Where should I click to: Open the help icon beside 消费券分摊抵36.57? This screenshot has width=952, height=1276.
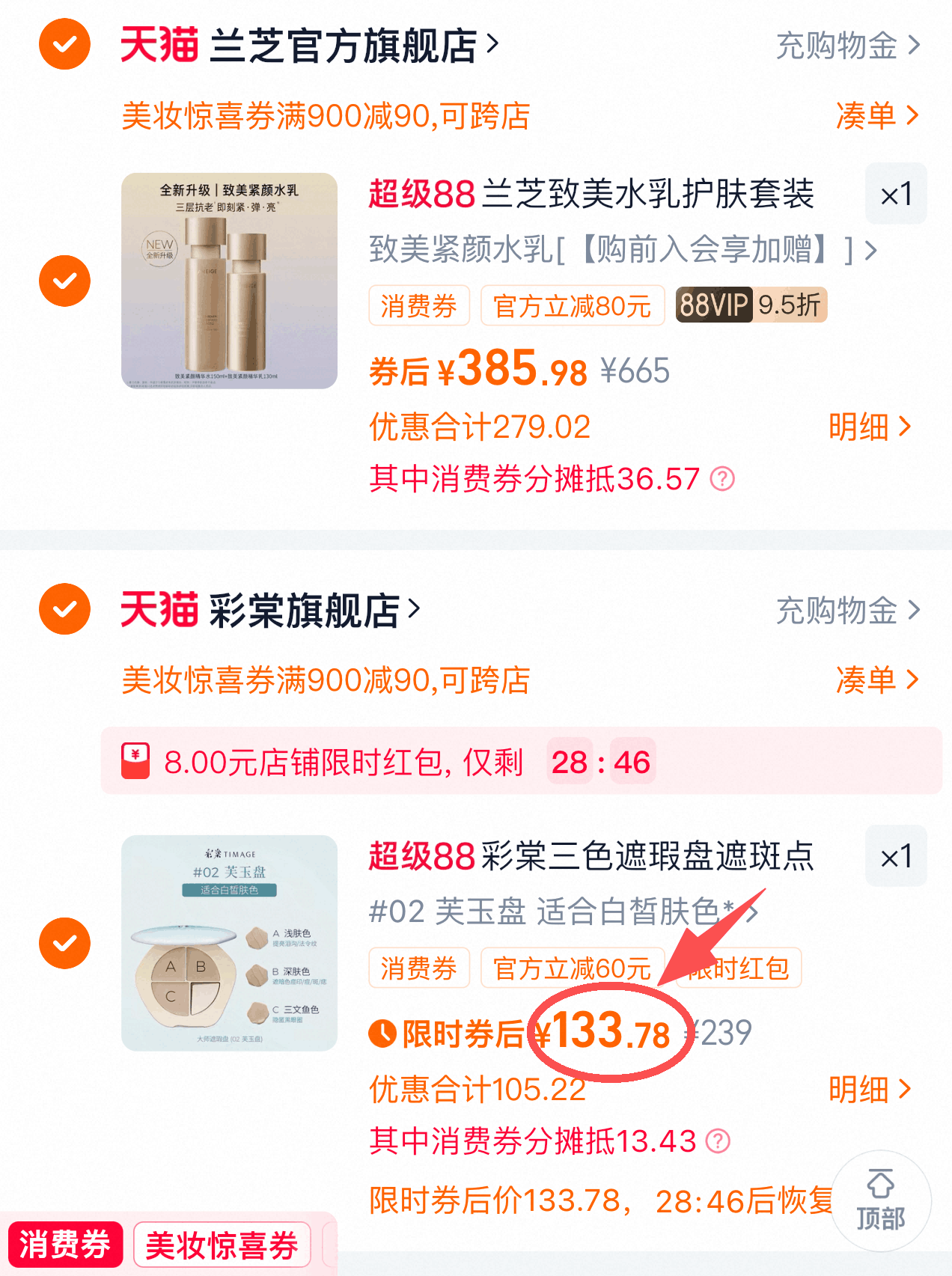722,480
